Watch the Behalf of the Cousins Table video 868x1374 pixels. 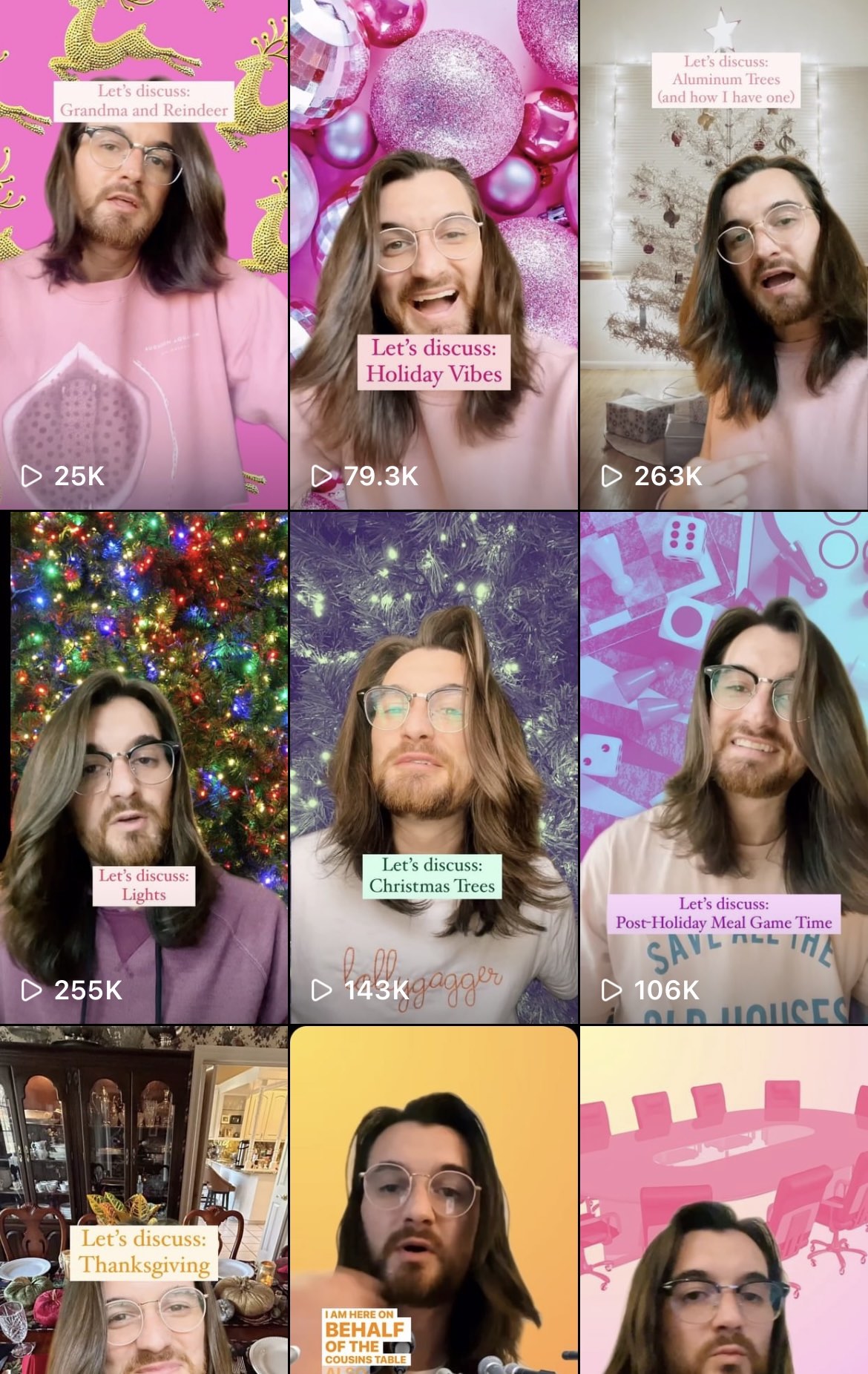click(x=433, y=1199)
